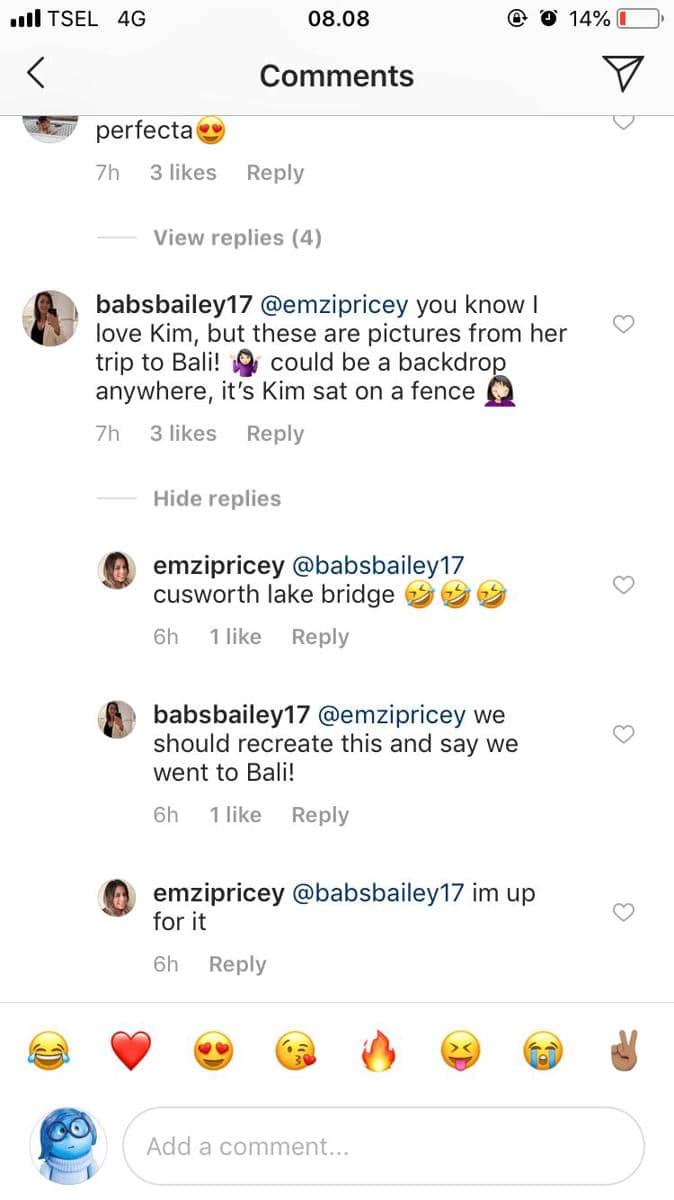This screenshot has height=1200, width=674.
Task: Insert the laughing-crying emoji
Action: pos(47,1052)
